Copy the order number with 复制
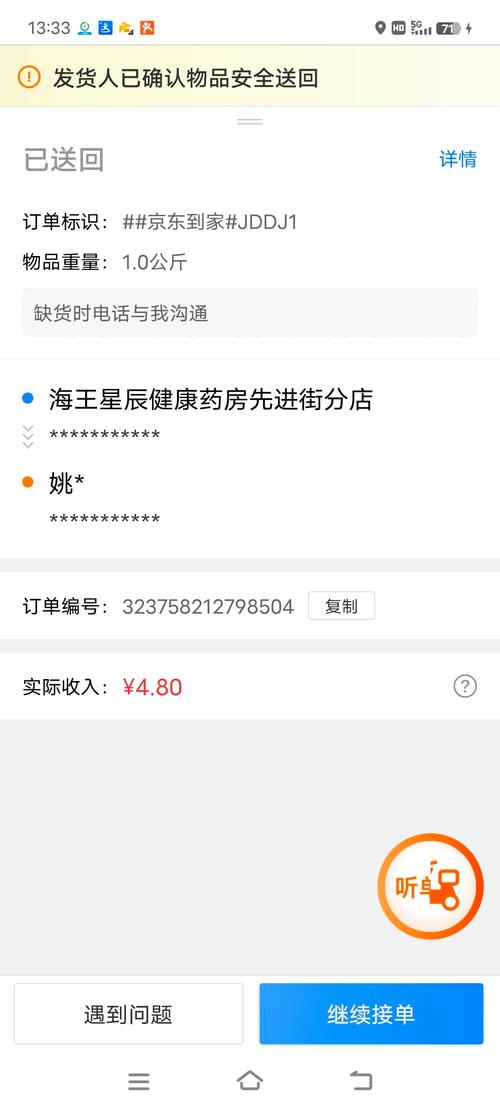 click(341, 607)
